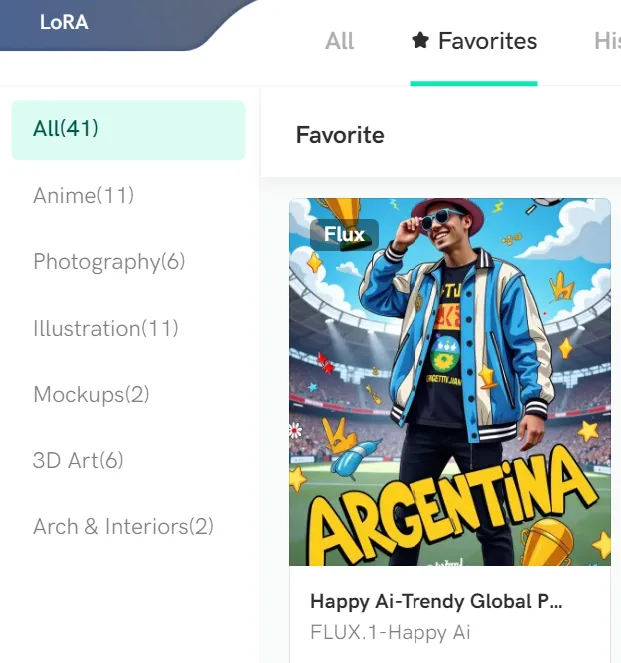
Task: Select Mockups in the sidebar
Action: tap(91, 394)
